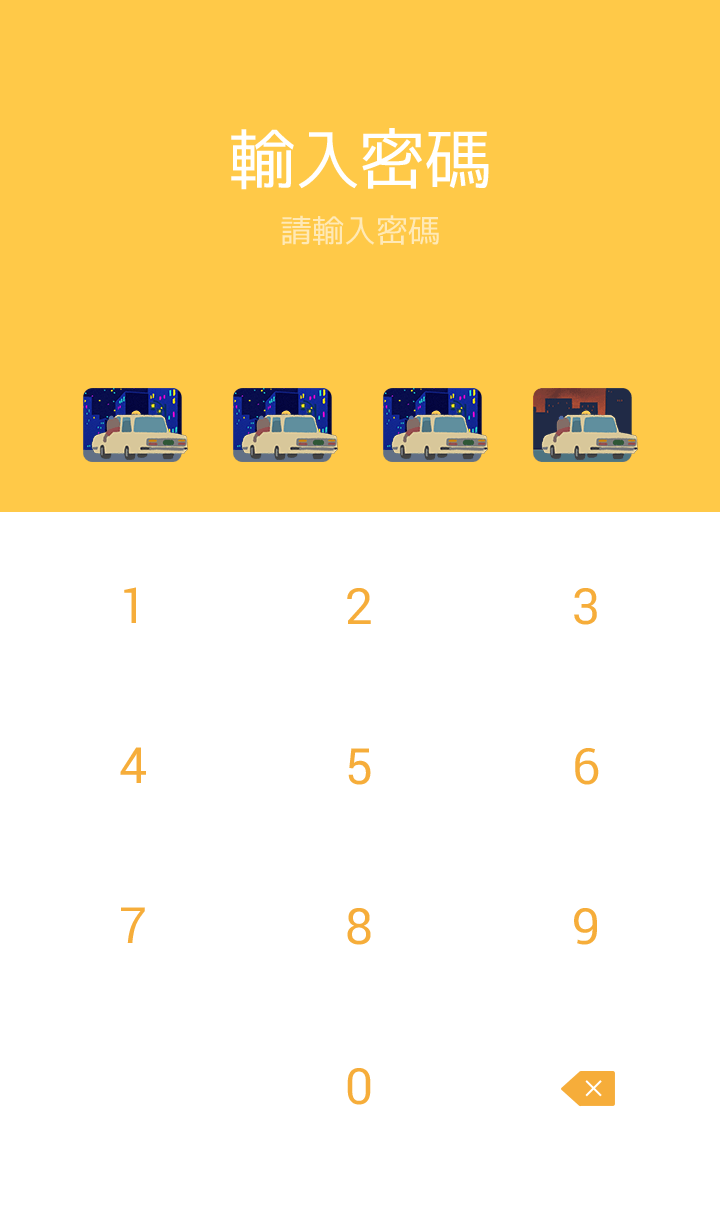The width and height of the screenshot is (720, 1232).
Task: Select digit 9 on the keypad
Action: [x=586, y=927]
